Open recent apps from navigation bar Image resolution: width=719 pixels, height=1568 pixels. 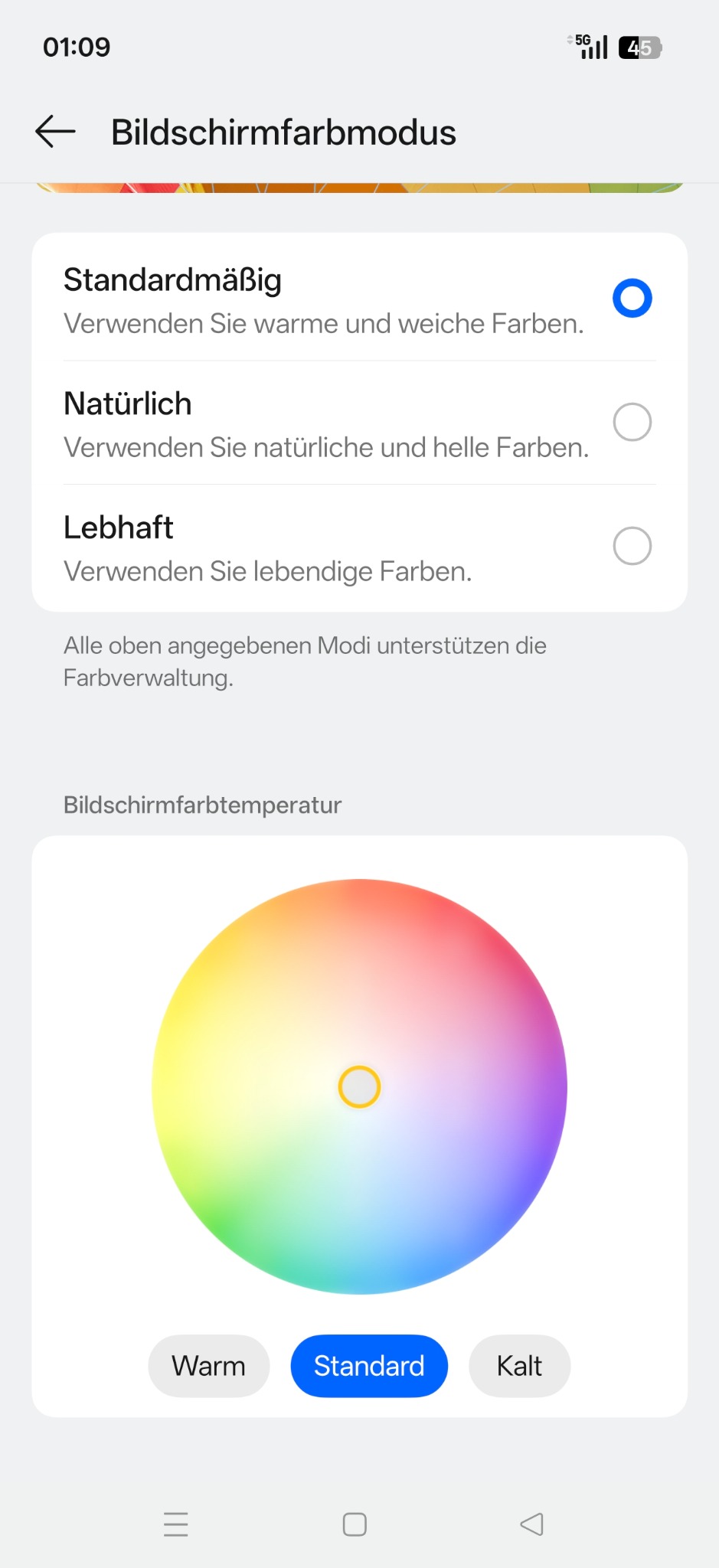(x=176, y=1524)
